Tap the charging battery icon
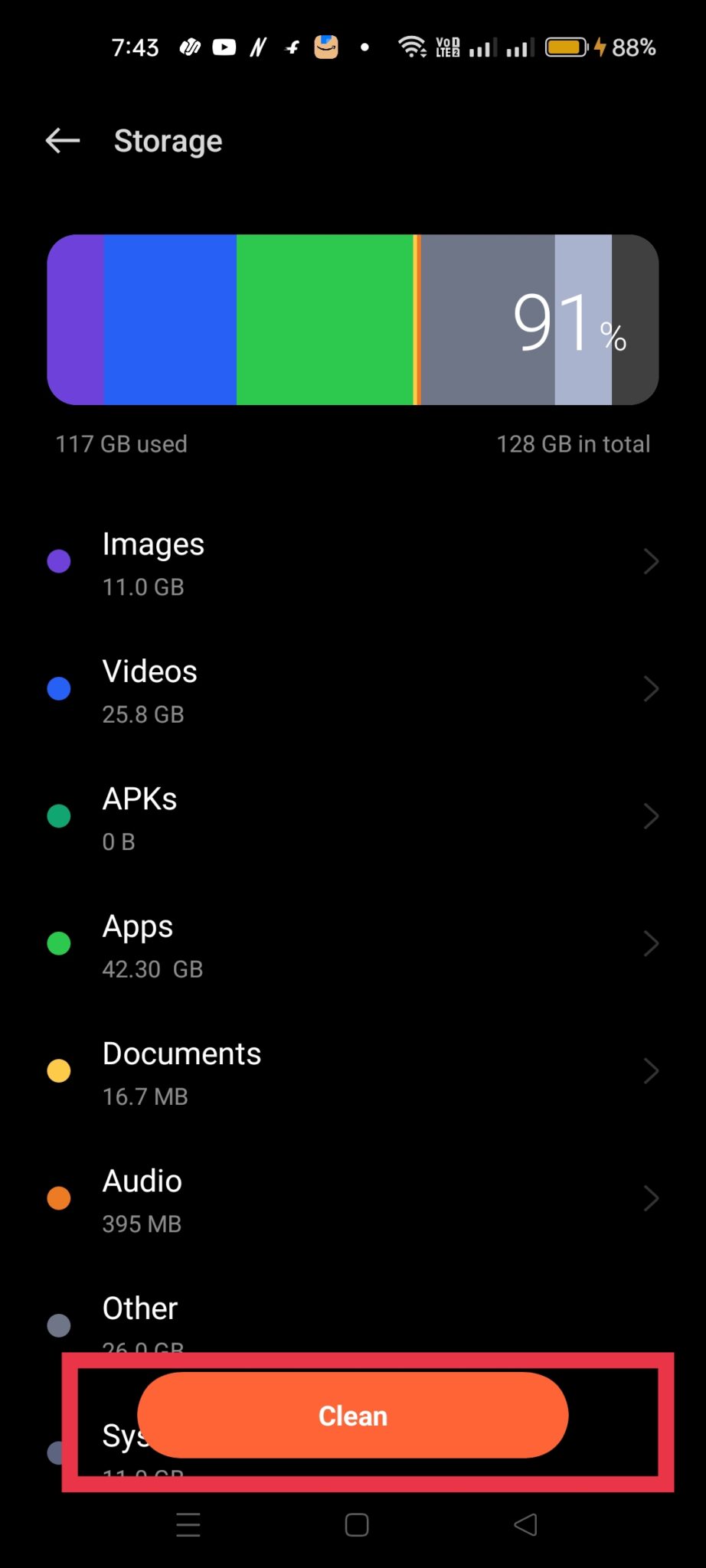706x1568 pixels. (x=567, y=47)
